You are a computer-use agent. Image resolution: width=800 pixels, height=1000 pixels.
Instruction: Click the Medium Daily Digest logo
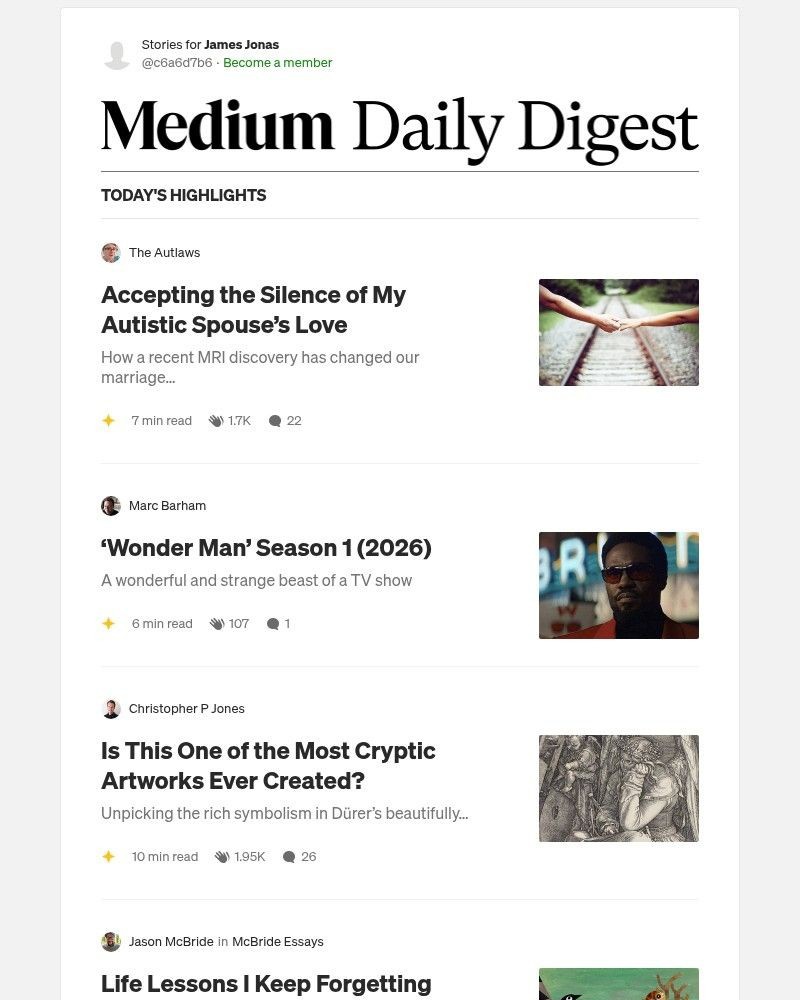click(x=399, y=124)
